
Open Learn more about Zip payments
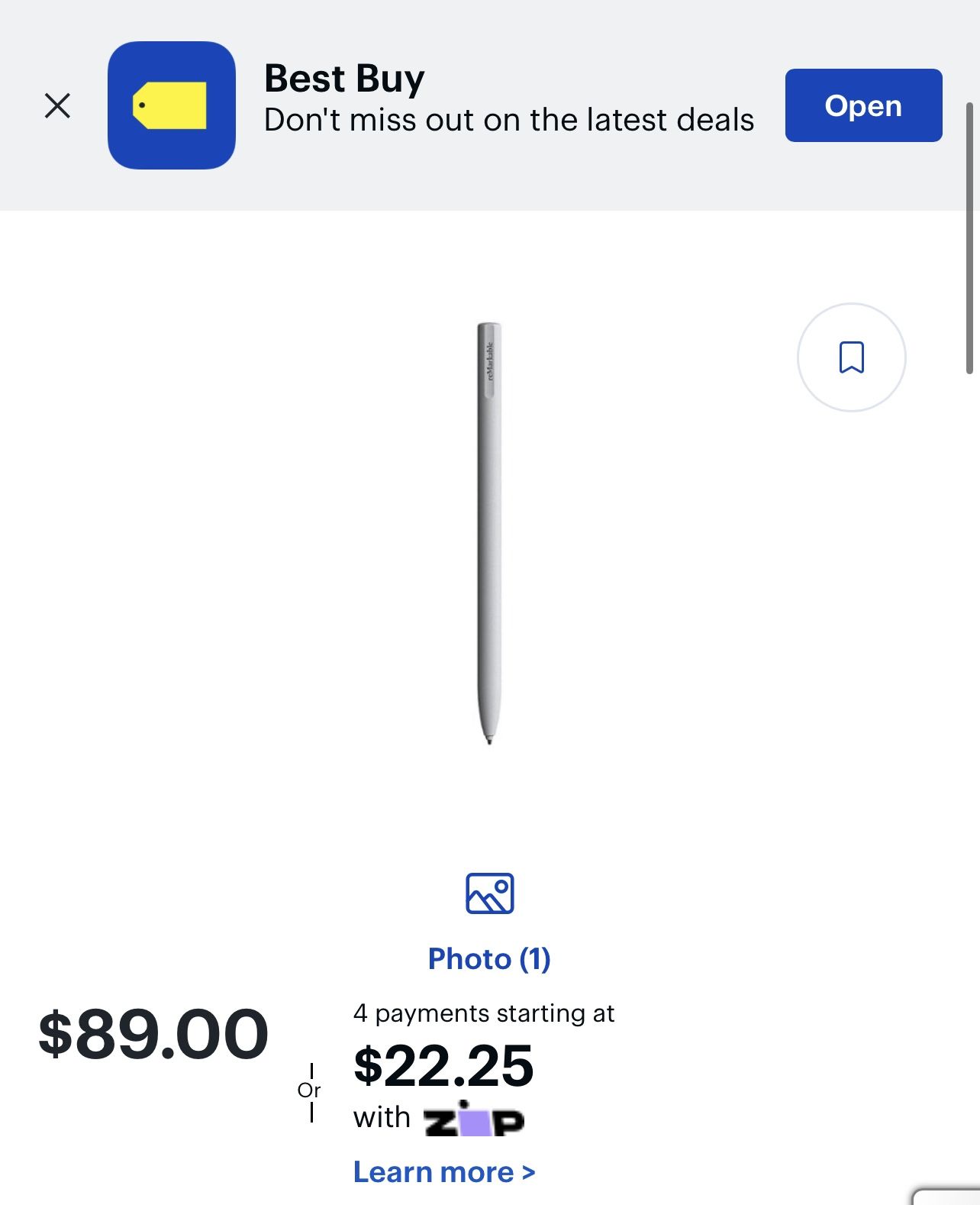(x=444, y=1171)
